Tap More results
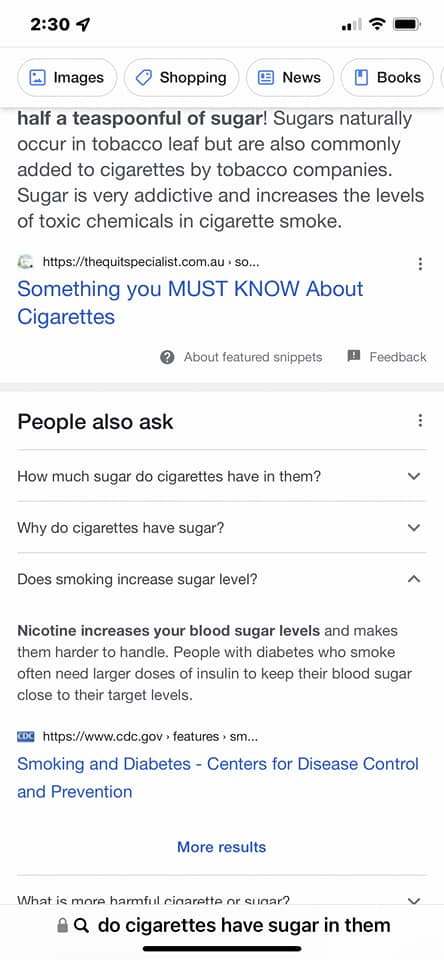This screenshot has height=960, width=444. (x=222, y=847)
